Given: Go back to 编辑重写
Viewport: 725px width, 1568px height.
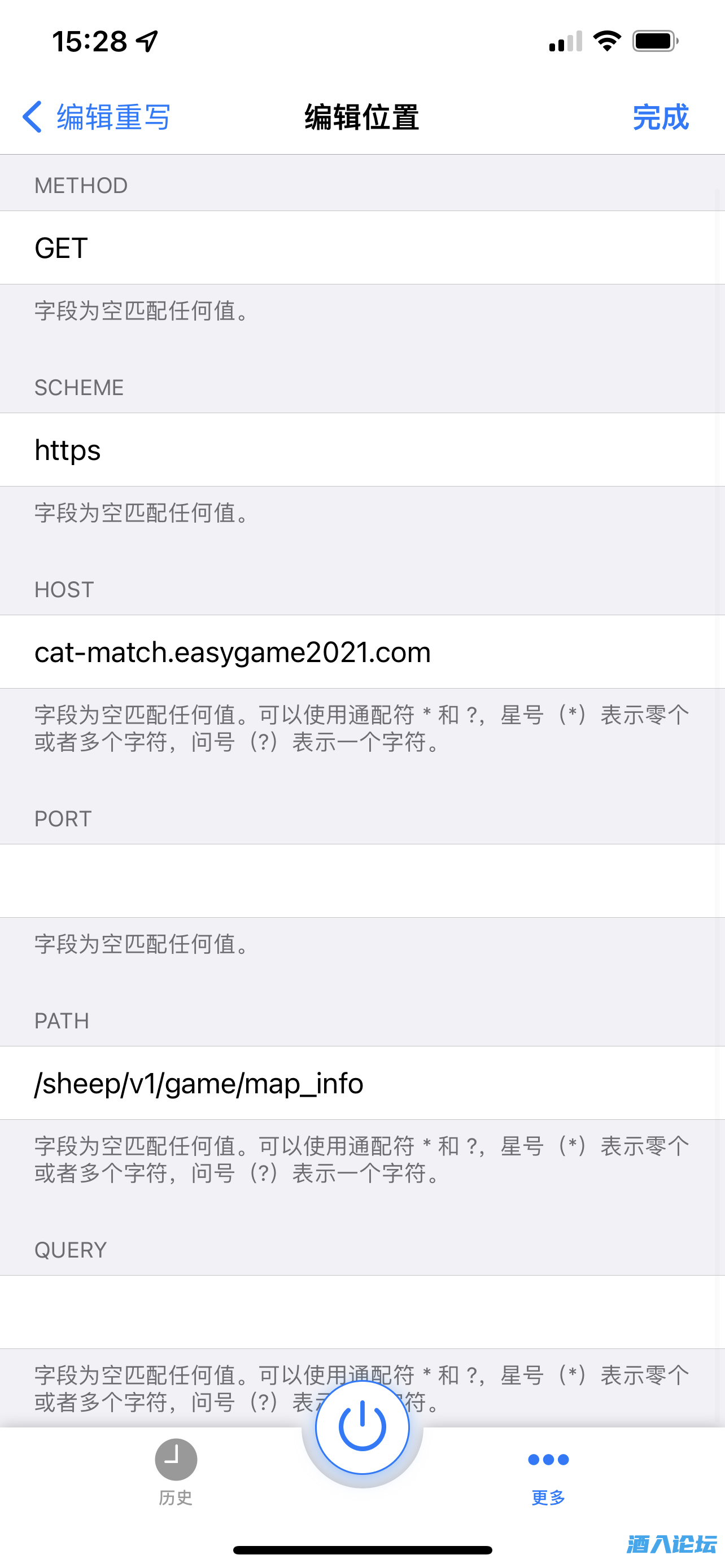Looking at the screenshot, I should coord(96,117).
